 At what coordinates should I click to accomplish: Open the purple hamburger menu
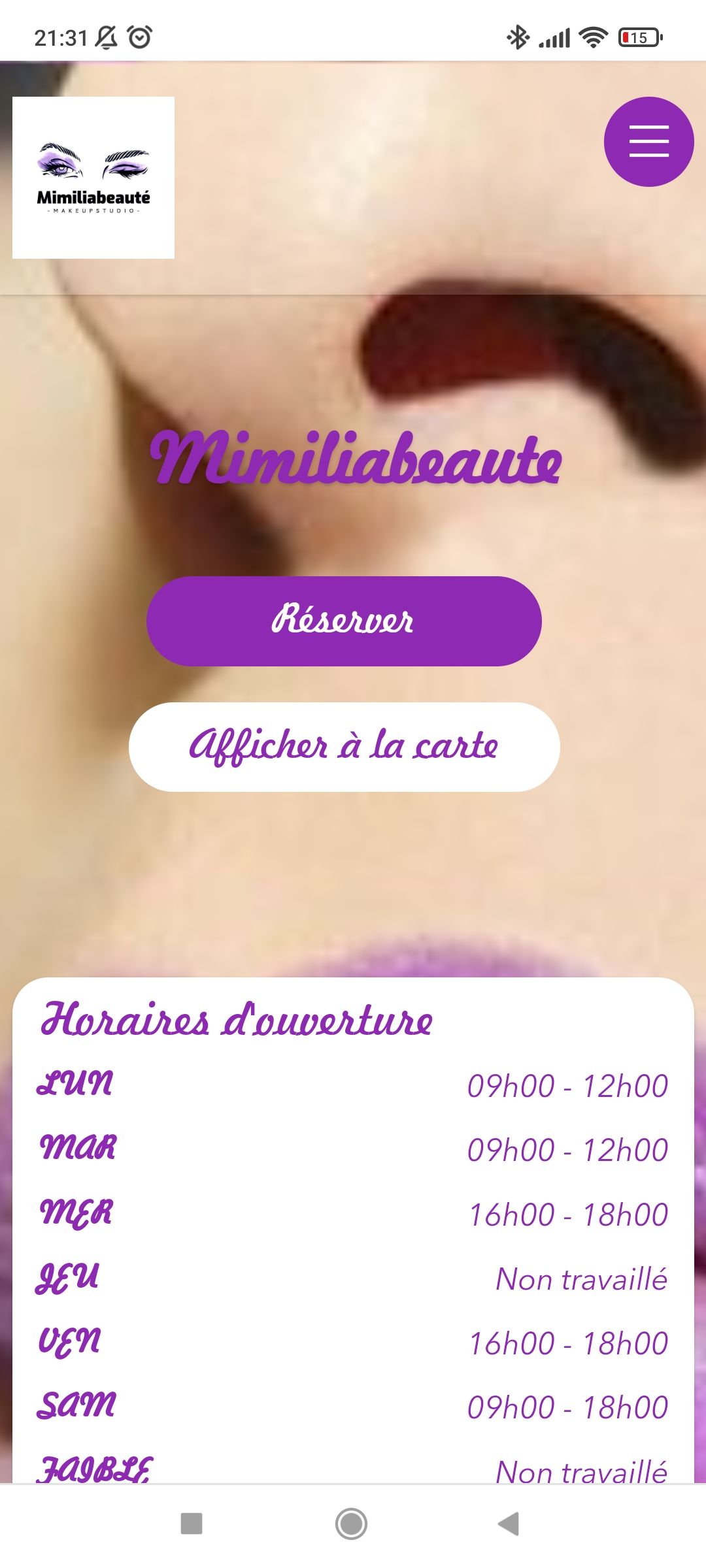click(648, 142)
